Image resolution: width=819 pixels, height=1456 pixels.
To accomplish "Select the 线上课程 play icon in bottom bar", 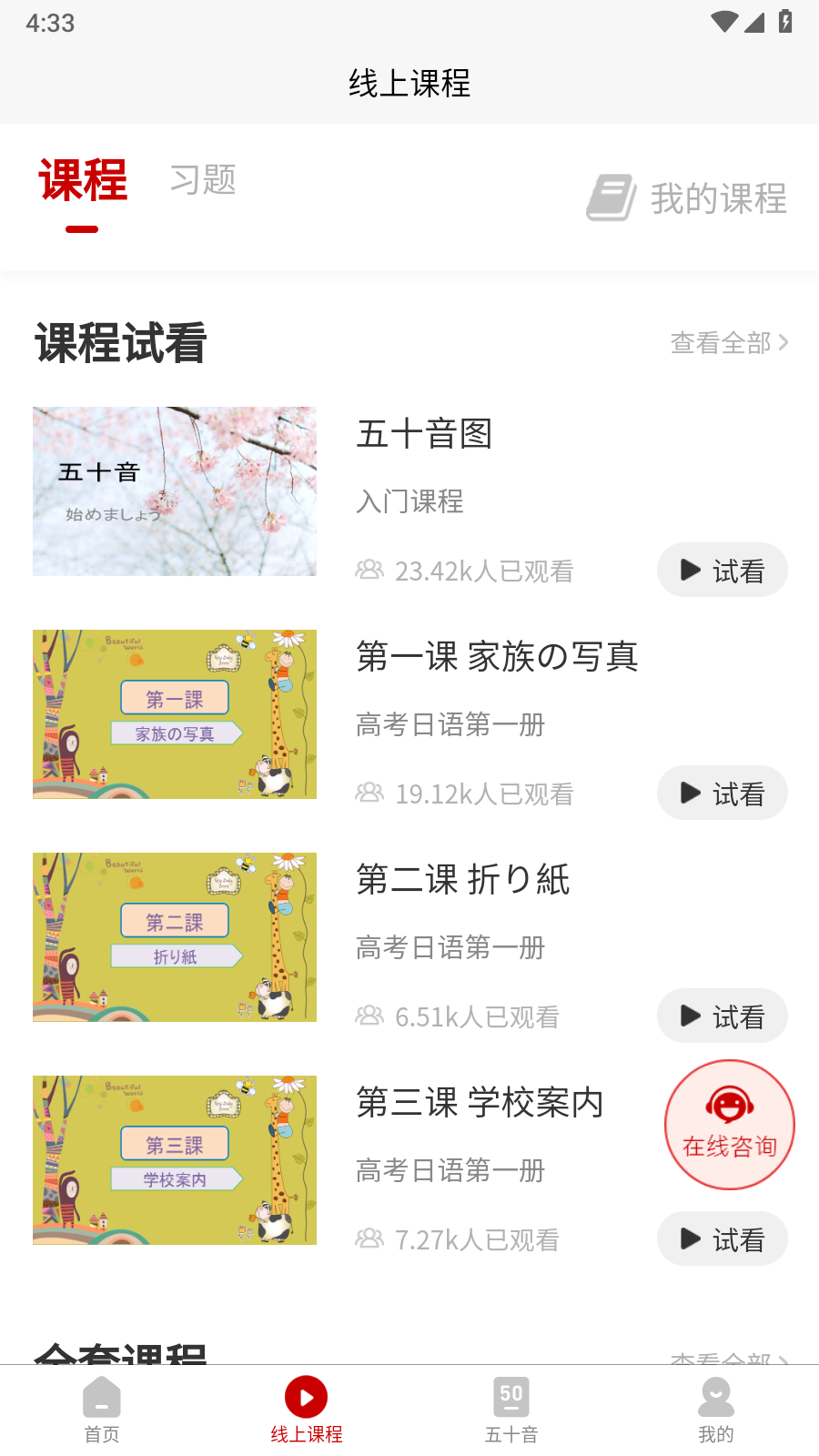I will [306, 1395].
